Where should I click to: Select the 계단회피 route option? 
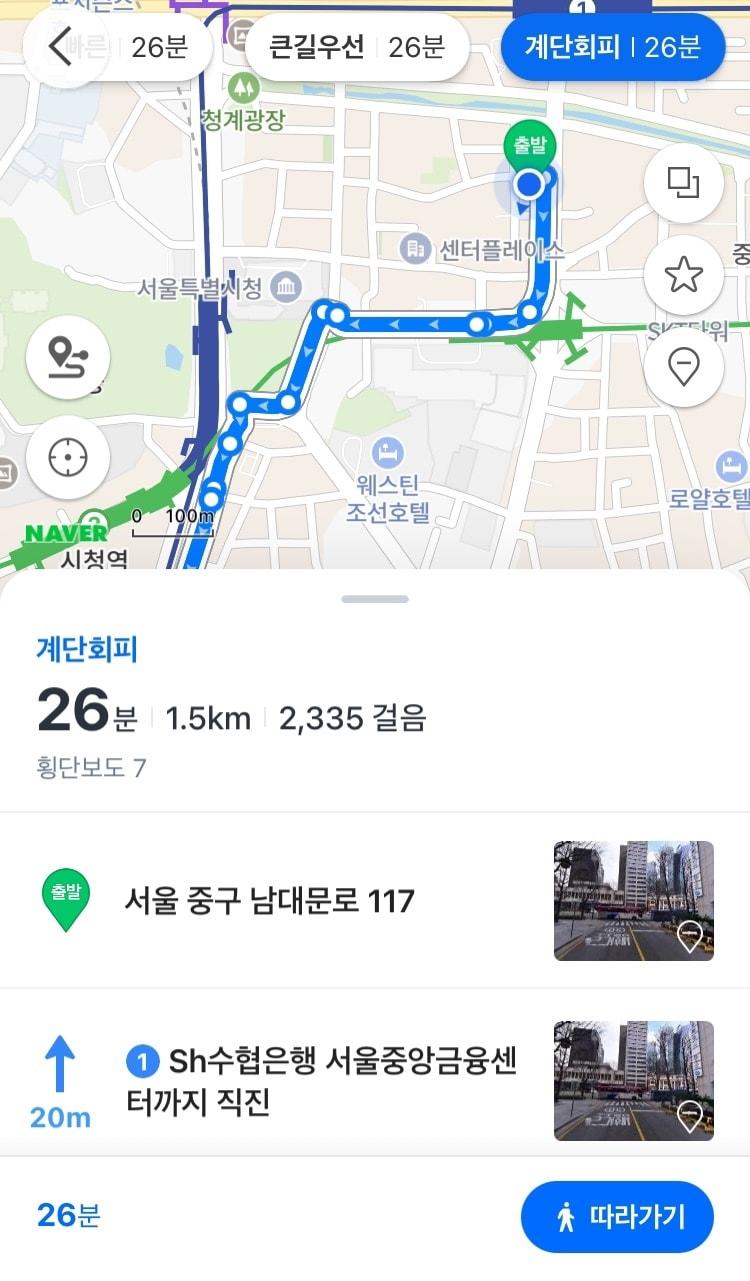[612, 47]
